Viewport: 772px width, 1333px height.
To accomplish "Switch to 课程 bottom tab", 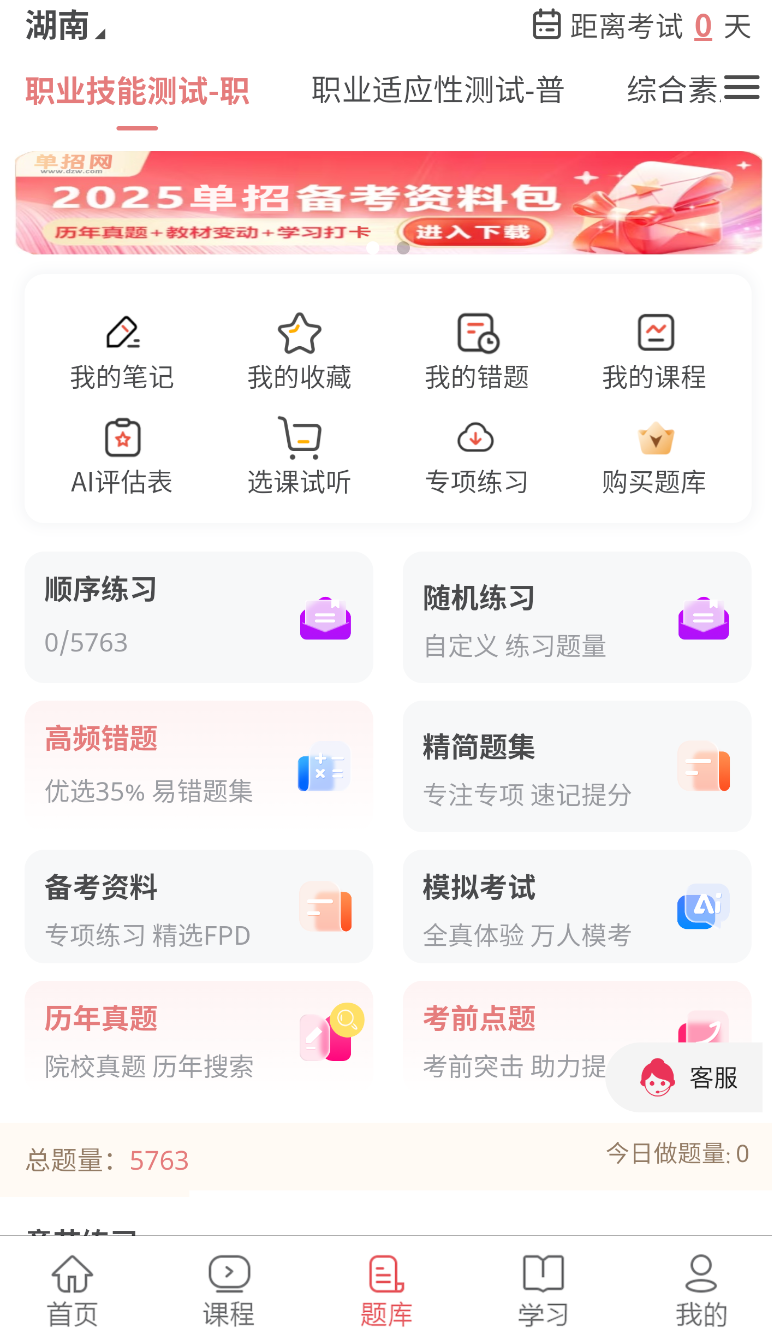I will pyautogui.click(x=229, y=1291).
